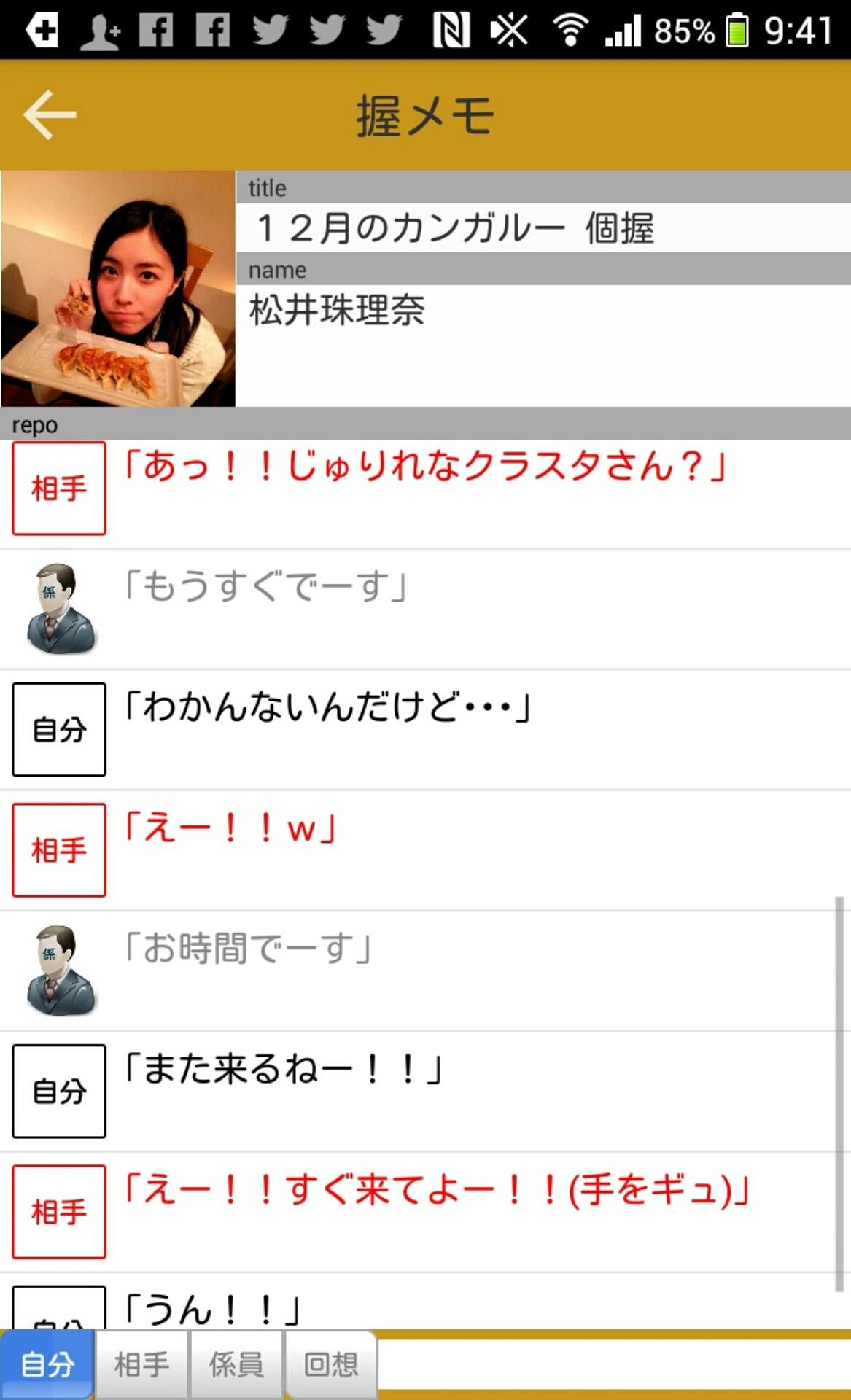The image size is (851, 1400).
Task: Edit the name field 松井珠理奈
Action: [x=543, y=311]
